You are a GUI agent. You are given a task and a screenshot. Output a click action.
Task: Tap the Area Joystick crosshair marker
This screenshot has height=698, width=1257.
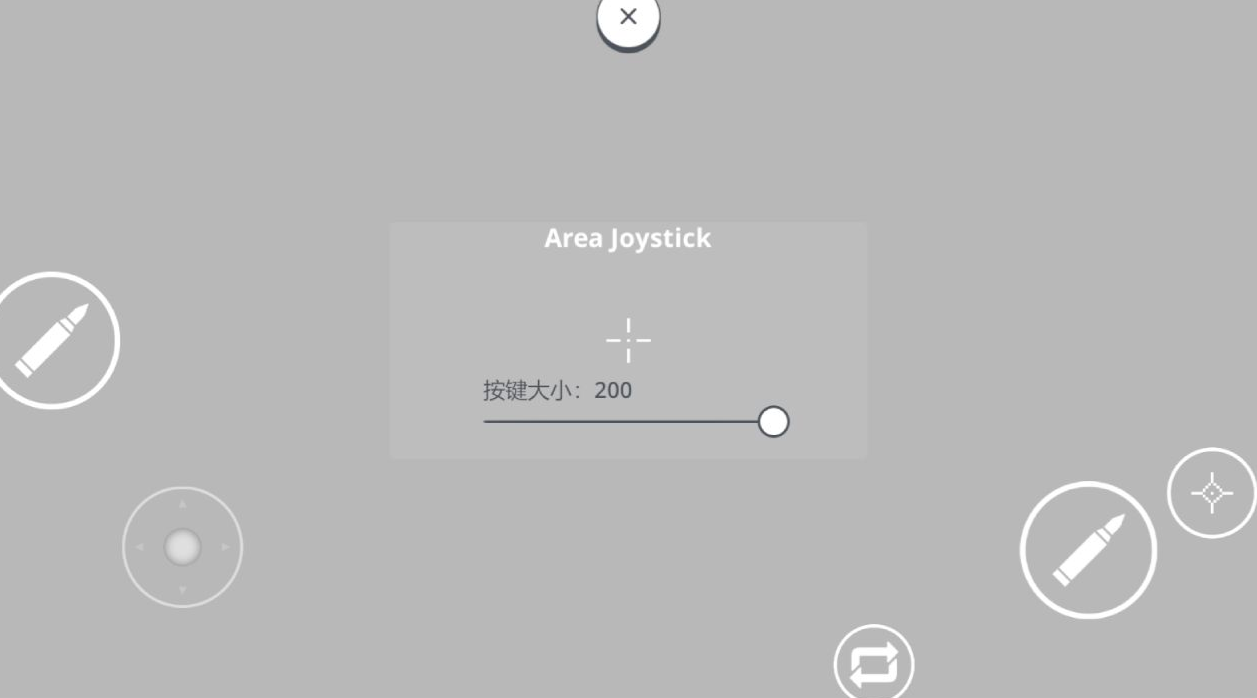pyautogui.click(x=628, y=340)
